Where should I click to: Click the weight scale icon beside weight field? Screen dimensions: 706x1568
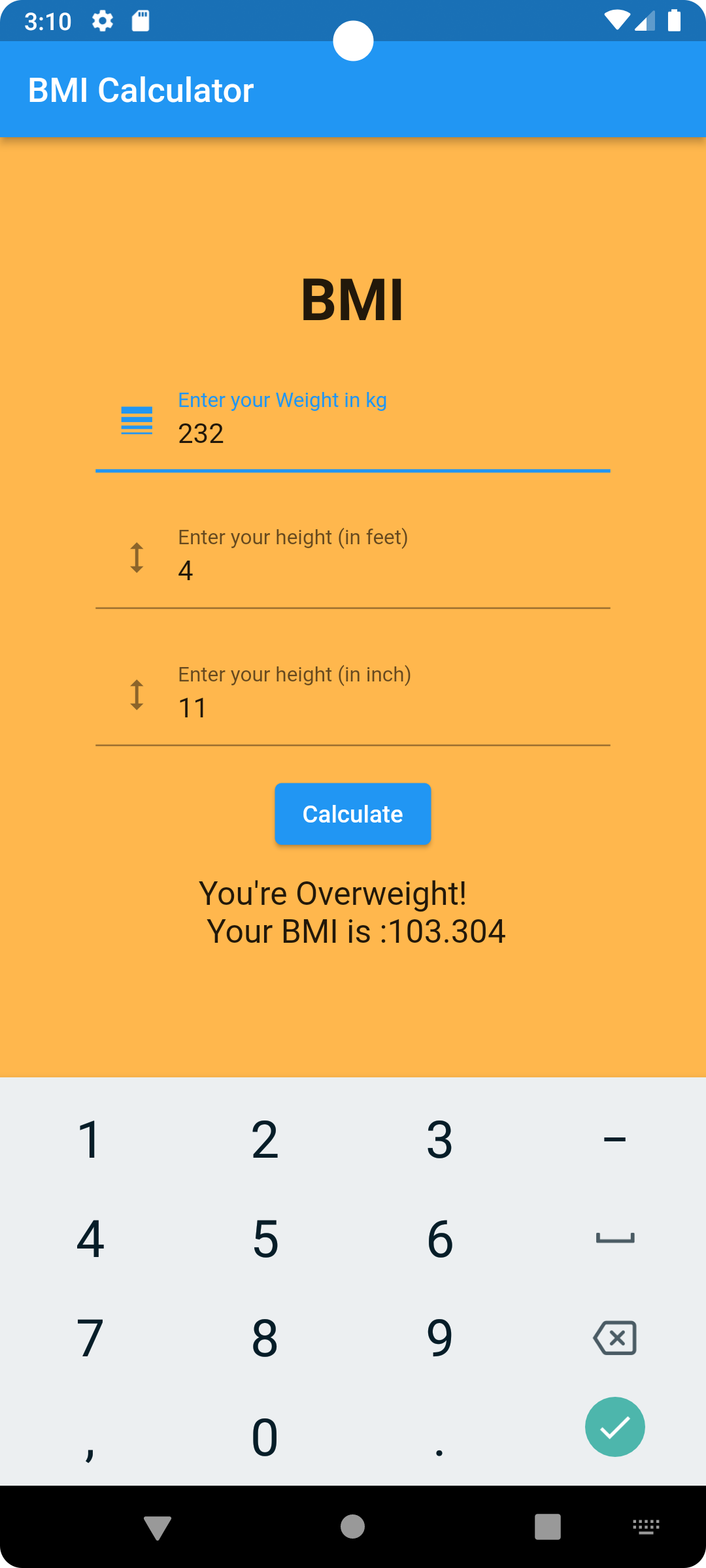136,421
